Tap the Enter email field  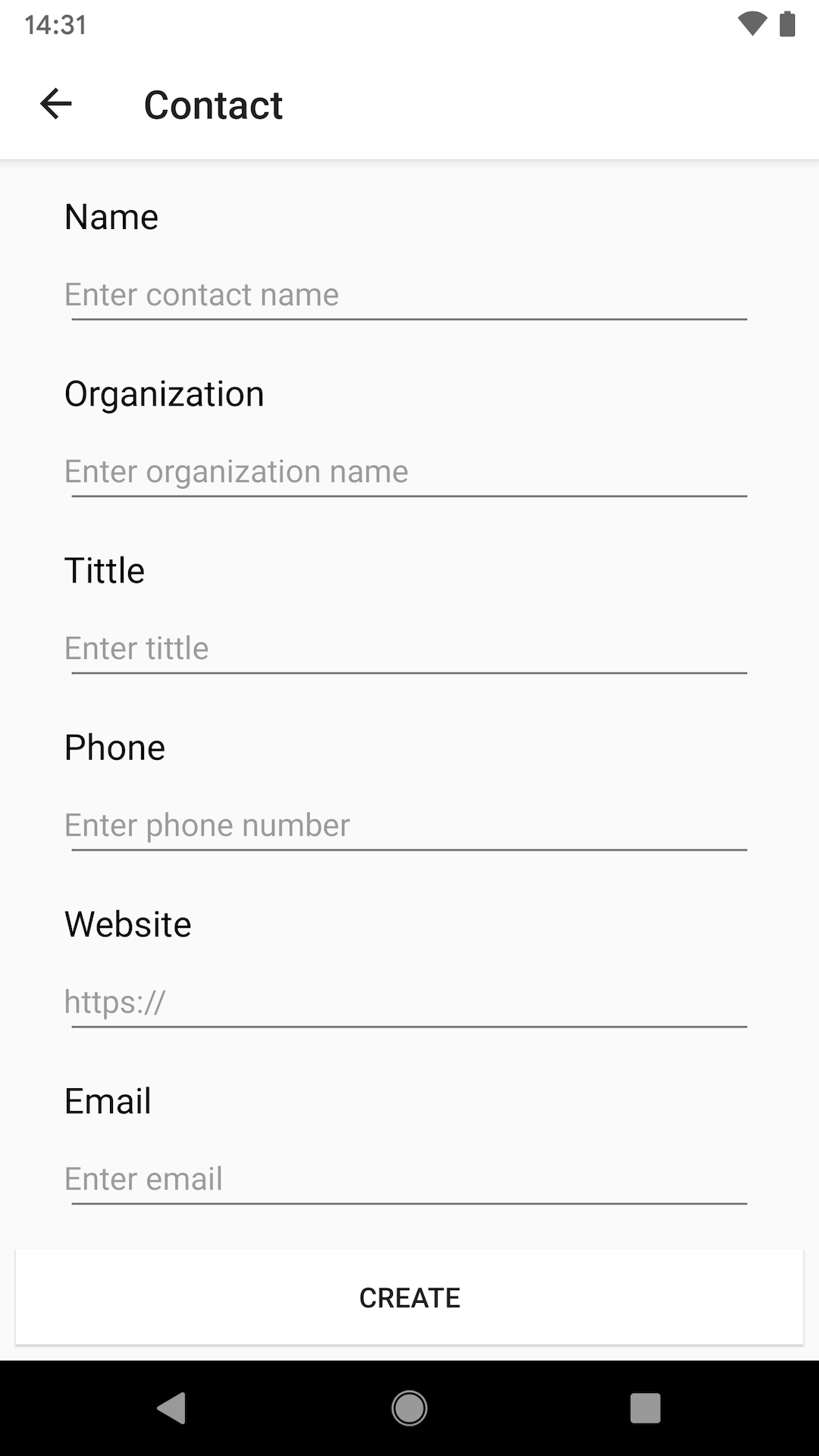coord(409,1179)
